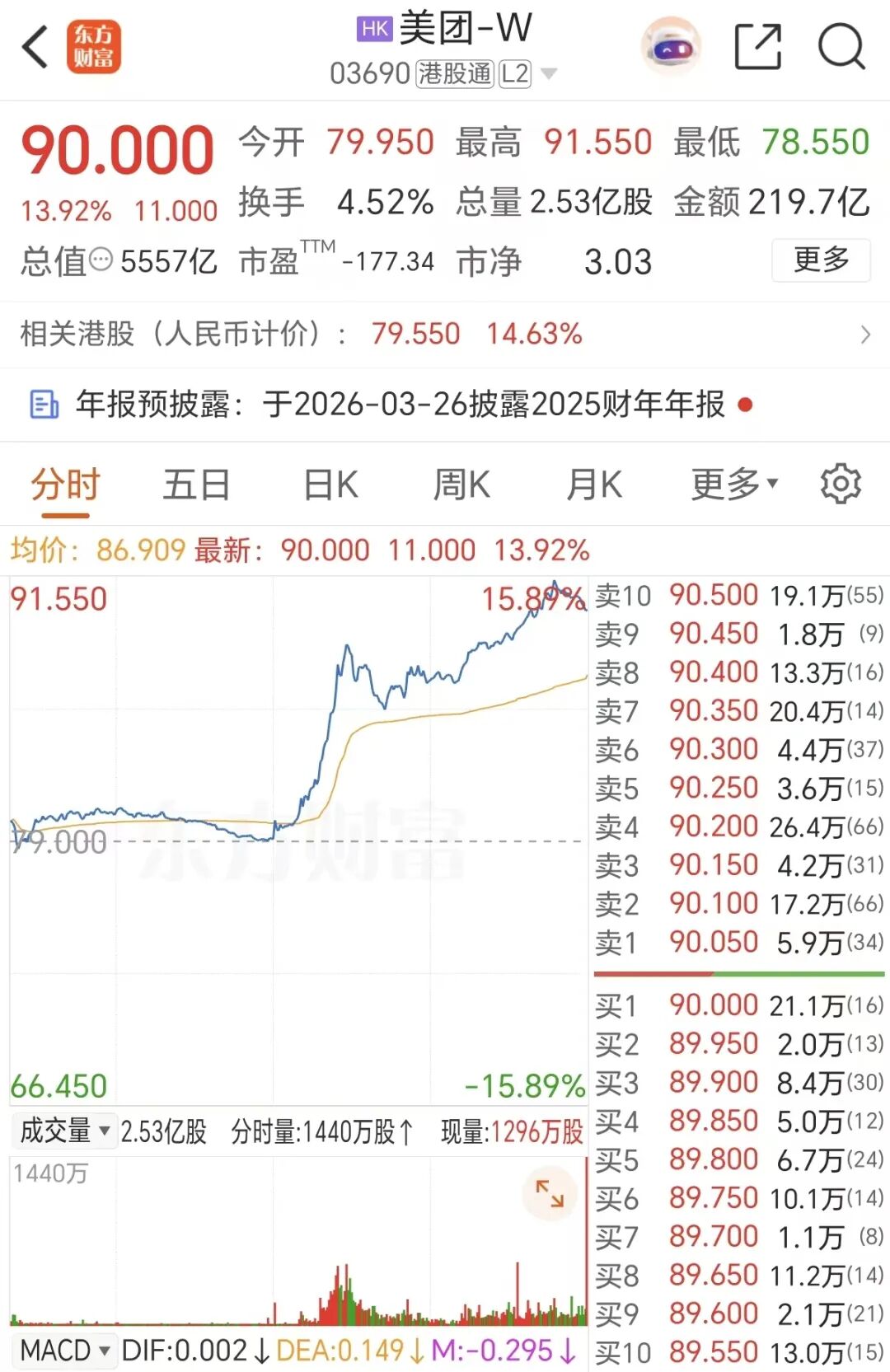
Task: Expand the 更多 chart period dropdown
Action: (734, 485)
